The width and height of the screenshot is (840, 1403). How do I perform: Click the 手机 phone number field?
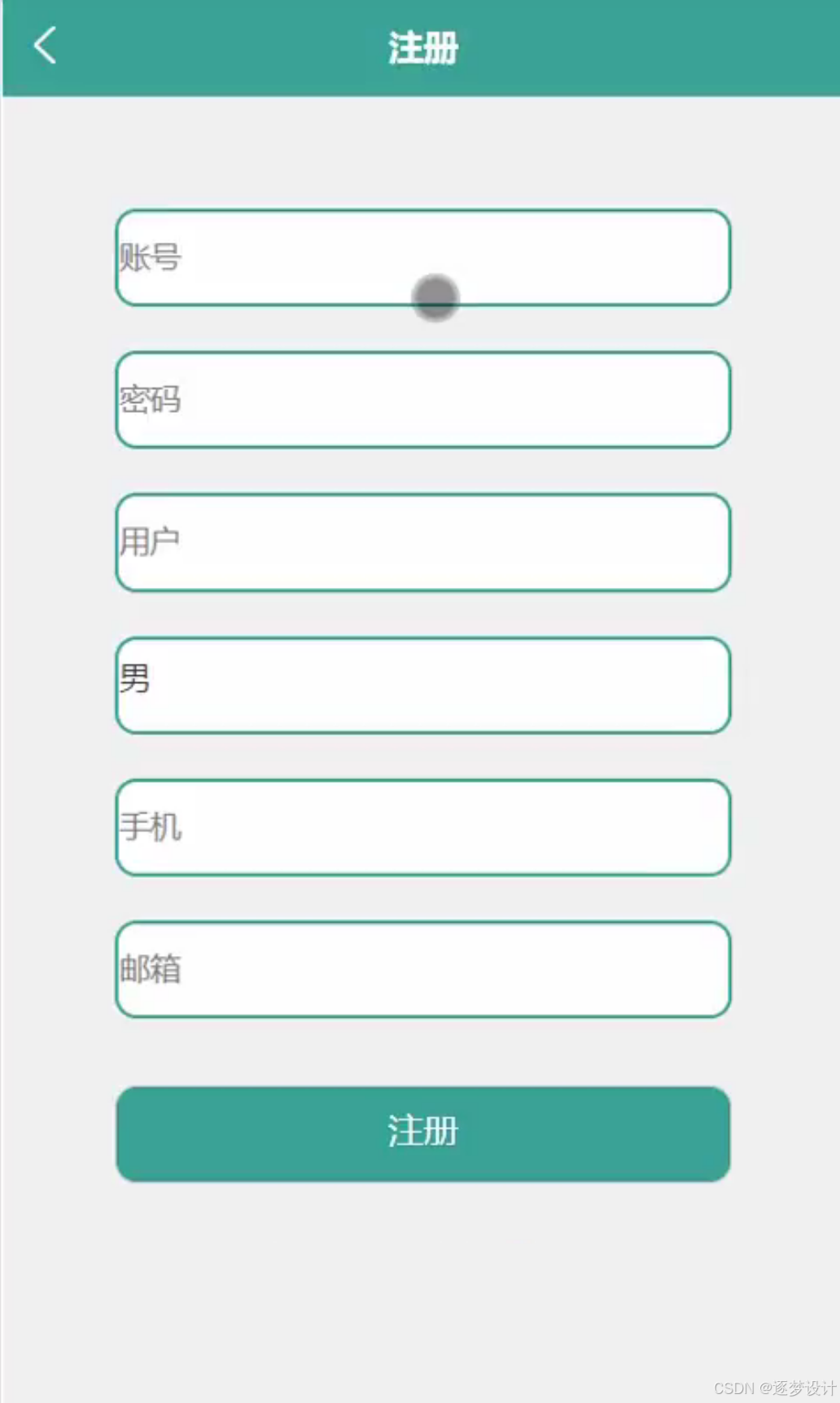tap(422, 826)
